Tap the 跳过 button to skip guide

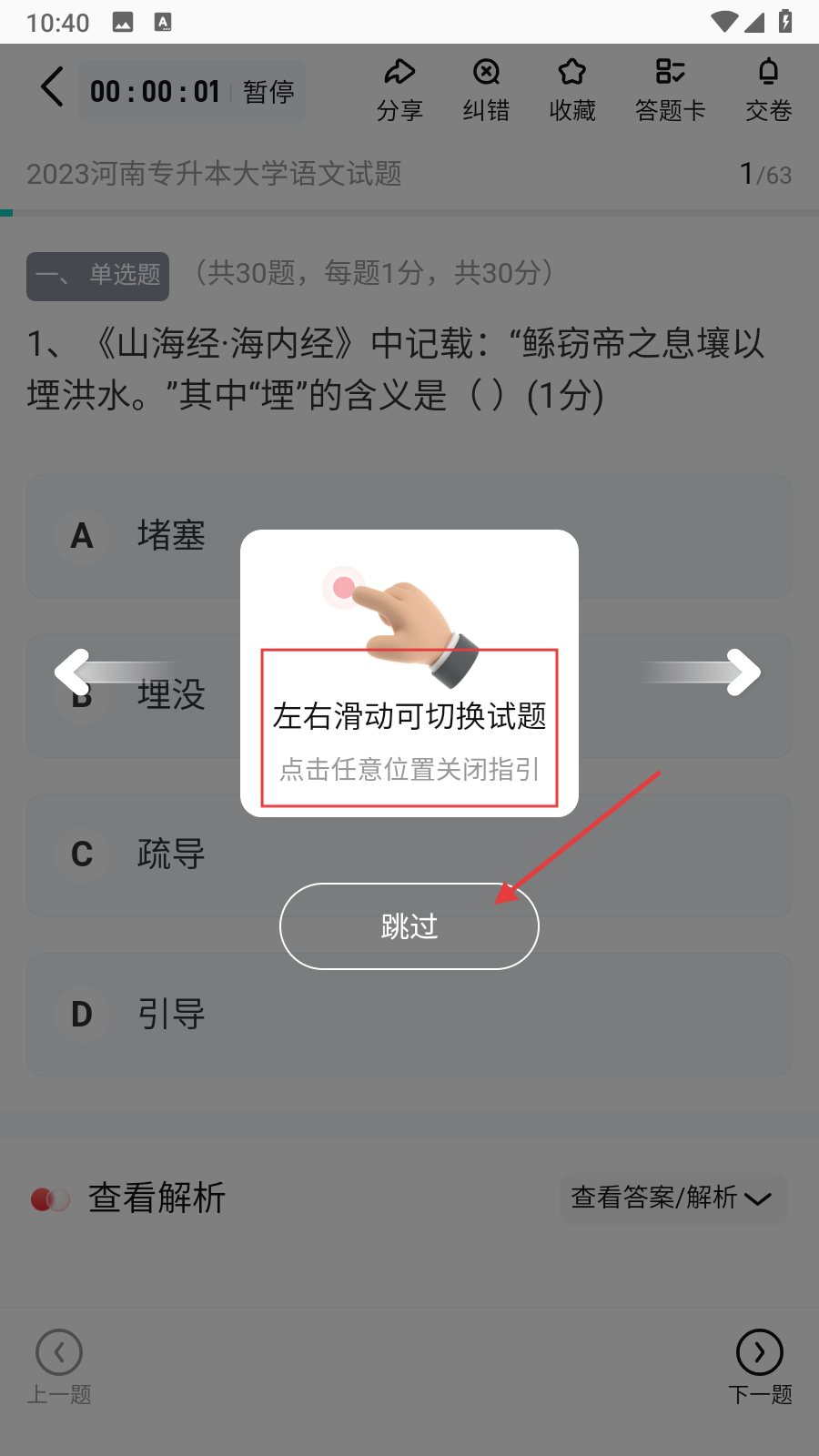tap(409, 926)
